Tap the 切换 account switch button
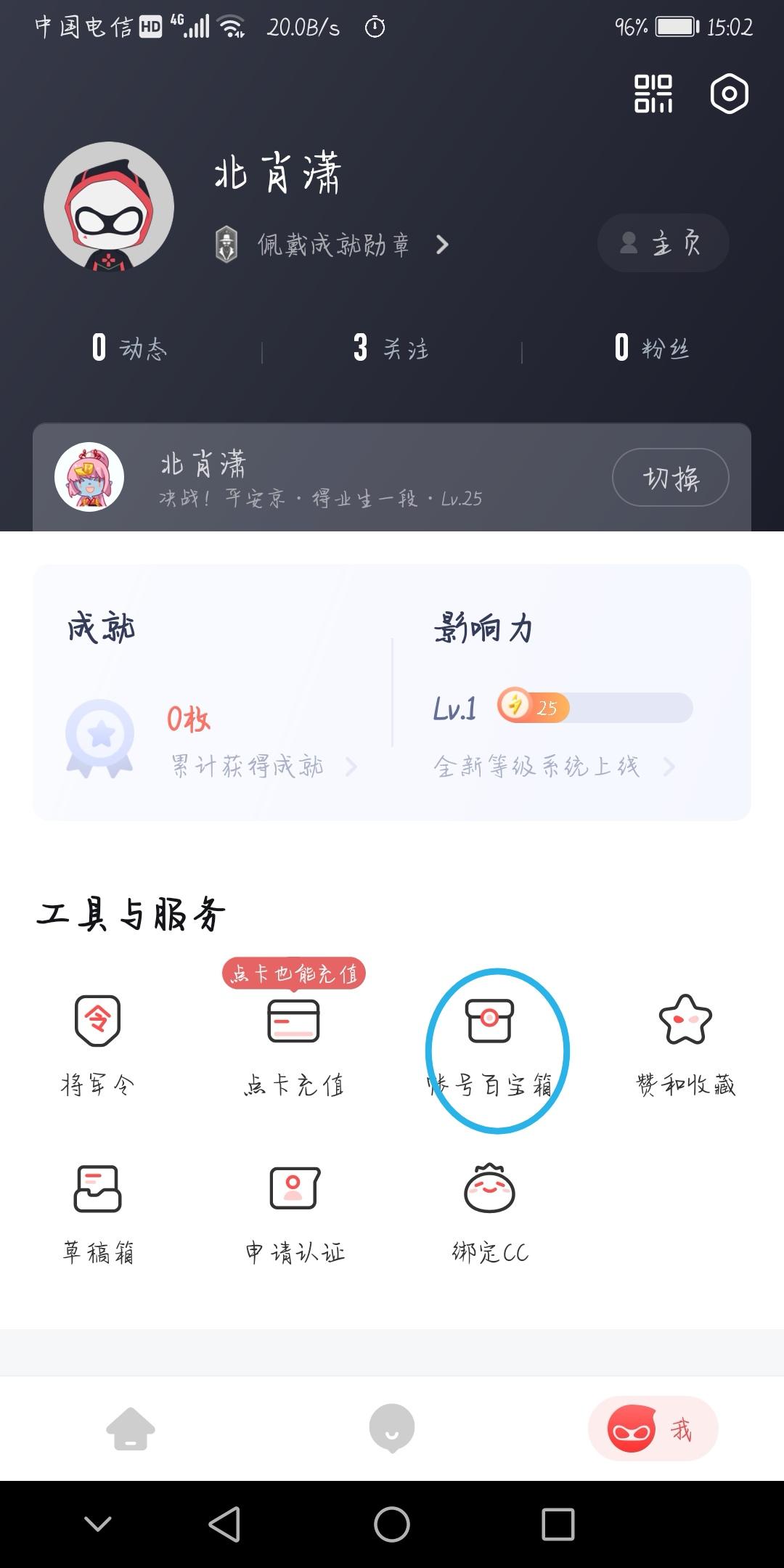Viewport: 784px width, 1568px height. [669, 478]
